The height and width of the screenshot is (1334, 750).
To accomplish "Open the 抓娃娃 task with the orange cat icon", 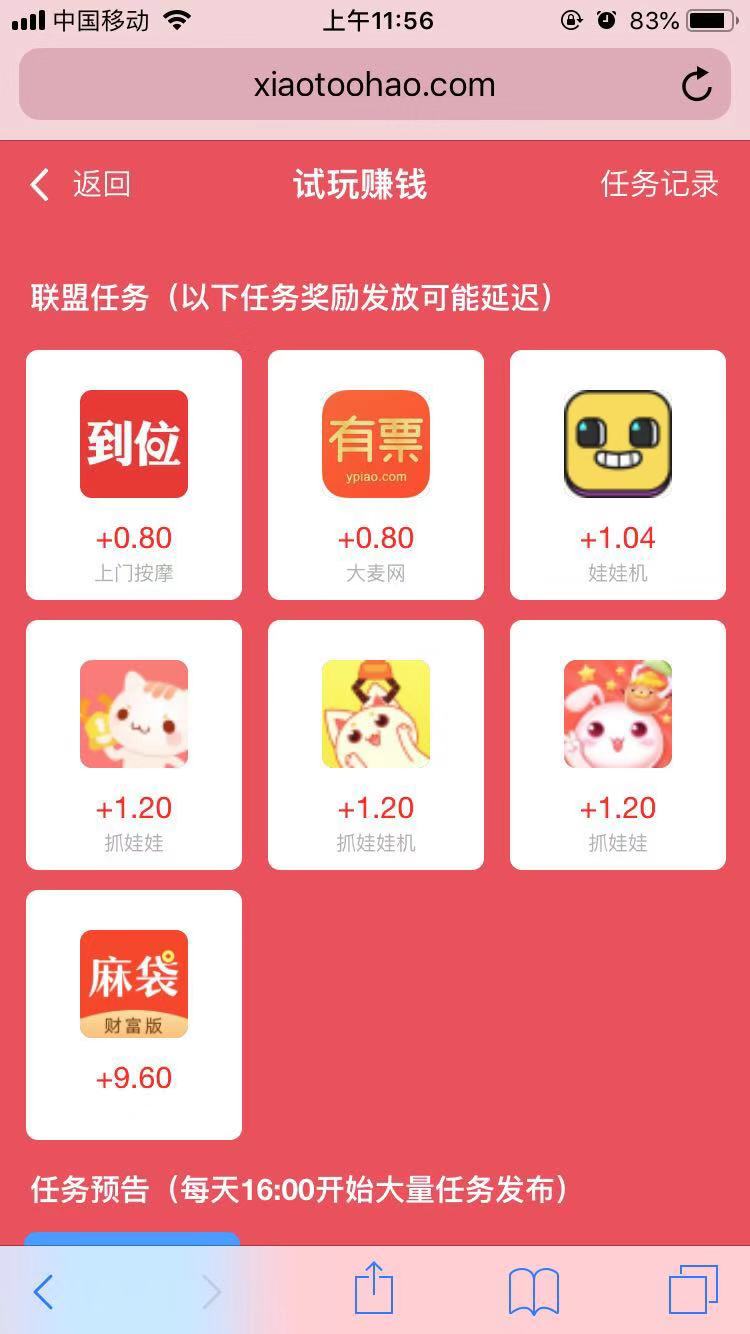I will pos(134,744).
